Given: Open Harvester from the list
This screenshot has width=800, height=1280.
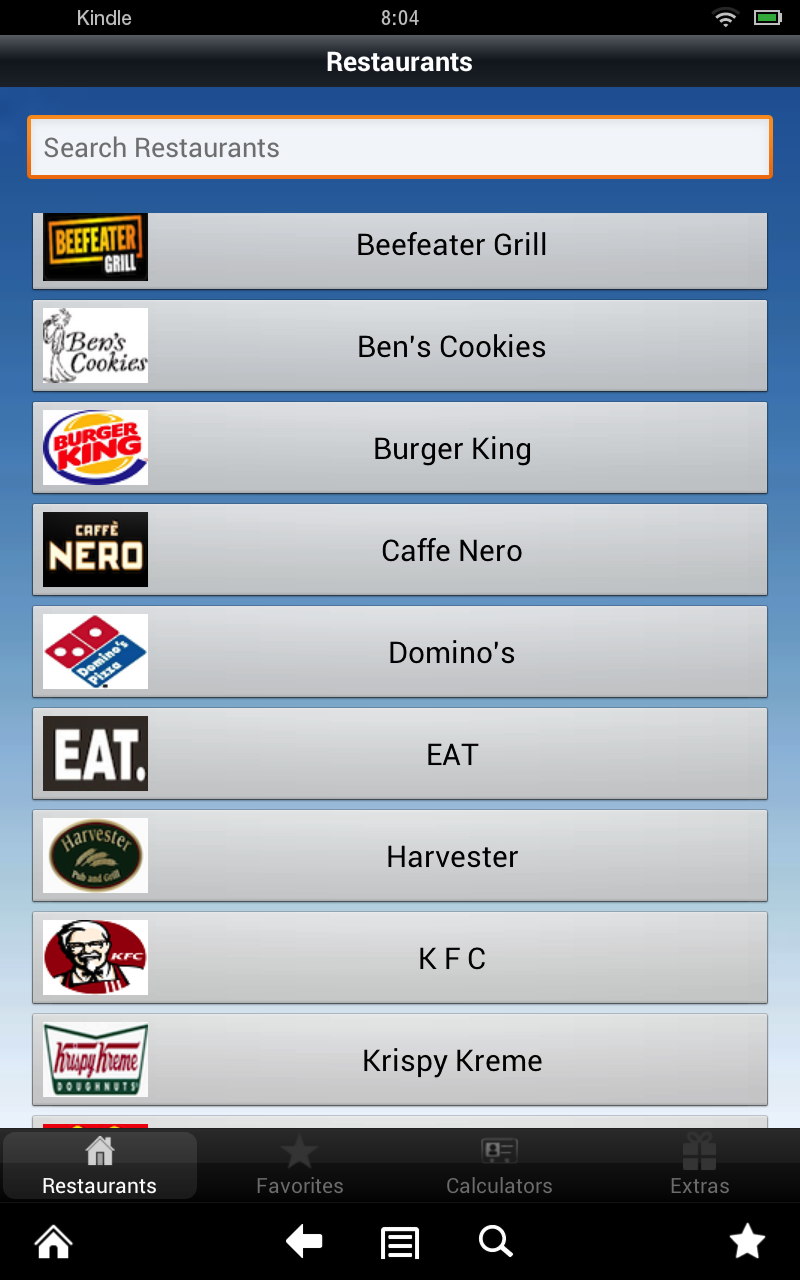Looking at the screenshot, I should 400,856.
